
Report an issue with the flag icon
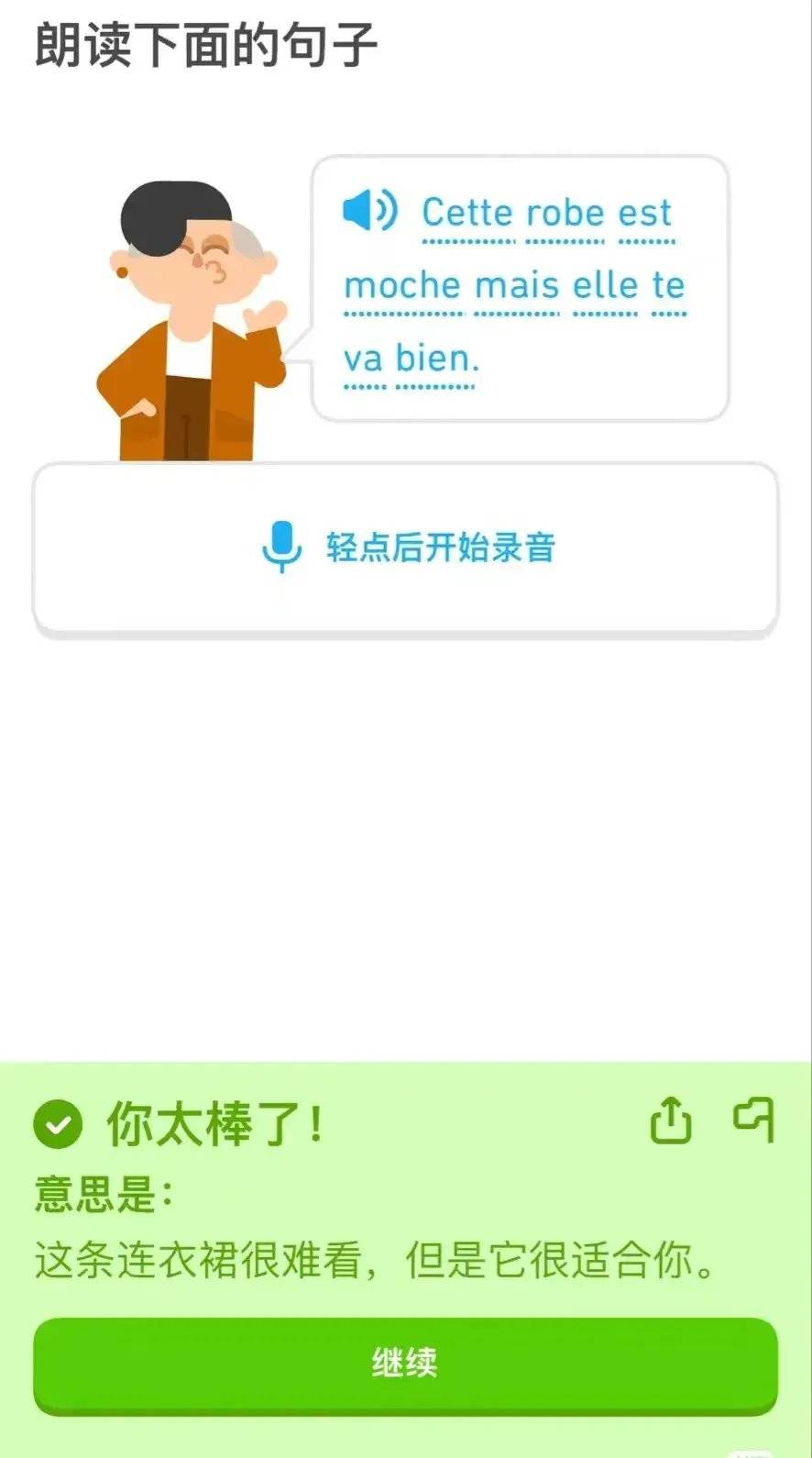coord(753,1120)
